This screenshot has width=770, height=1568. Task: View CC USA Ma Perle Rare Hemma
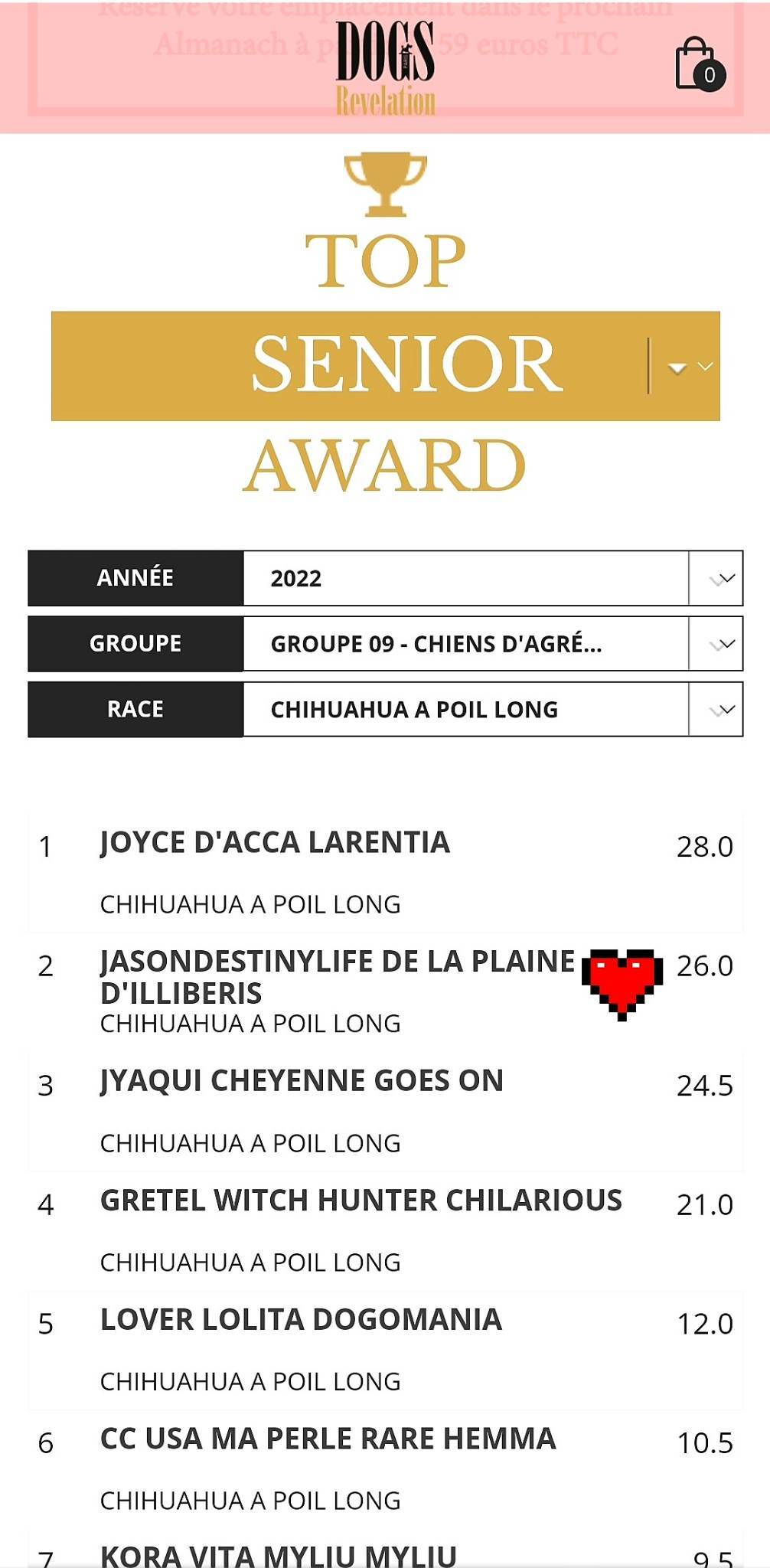328,1439
